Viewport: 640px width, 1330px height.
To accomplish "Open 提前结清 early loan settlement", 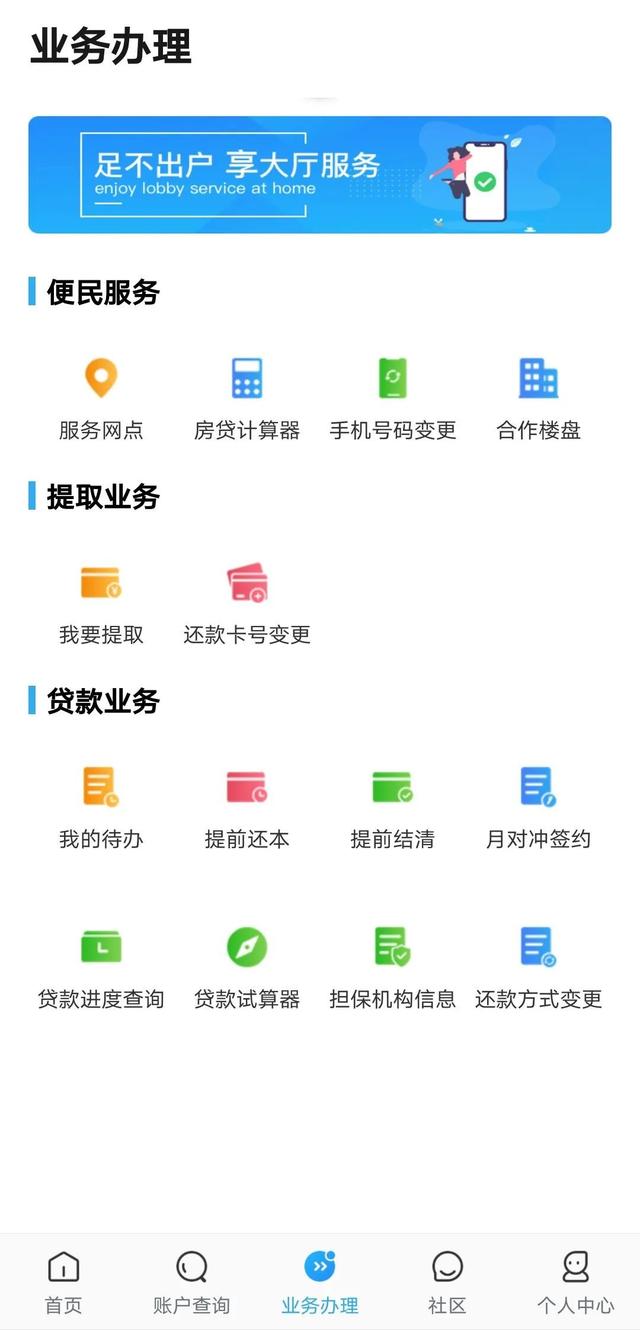I will coord(393,808).
